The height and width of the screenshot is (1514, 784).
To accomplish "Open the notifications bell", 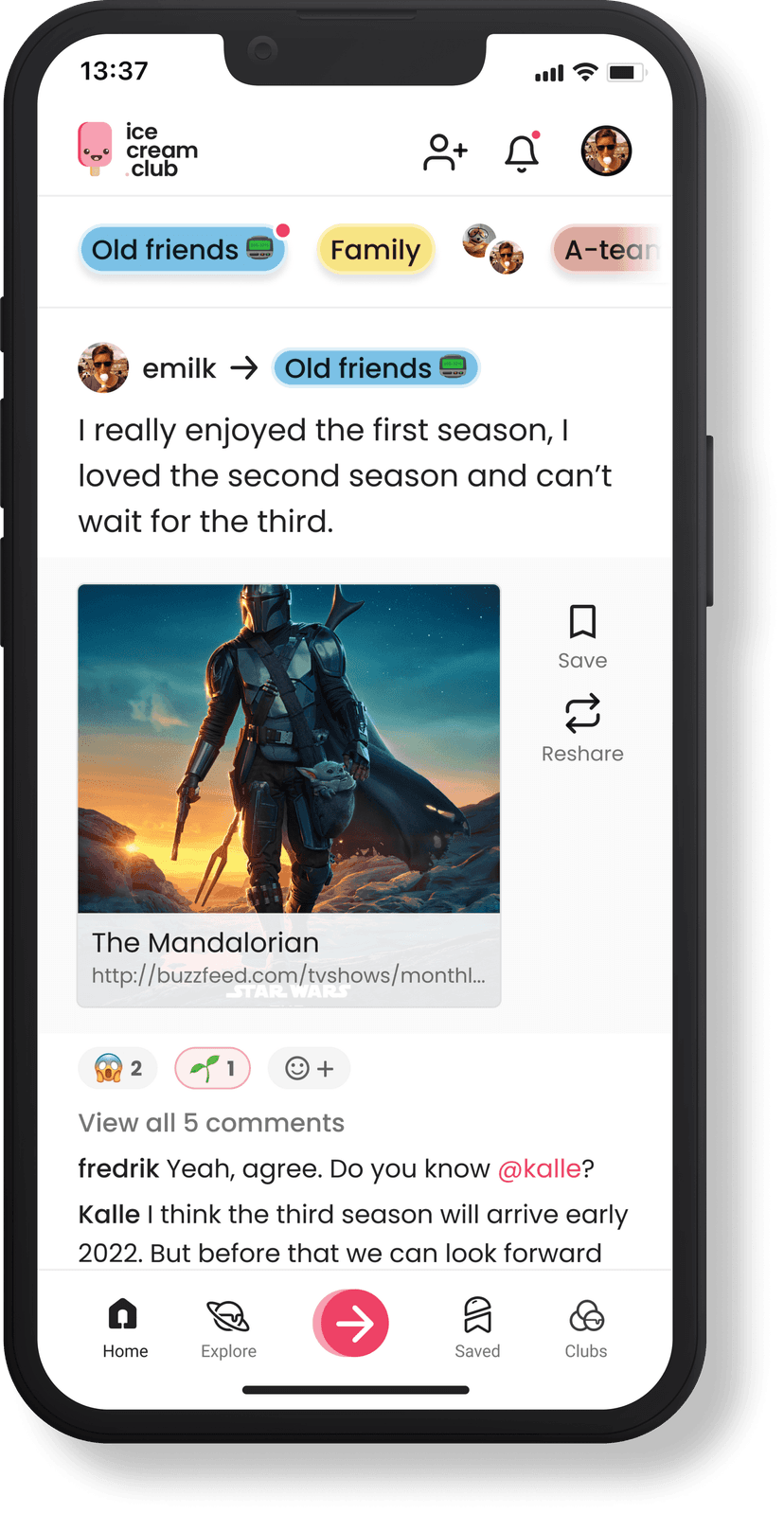I will point(522,152).
